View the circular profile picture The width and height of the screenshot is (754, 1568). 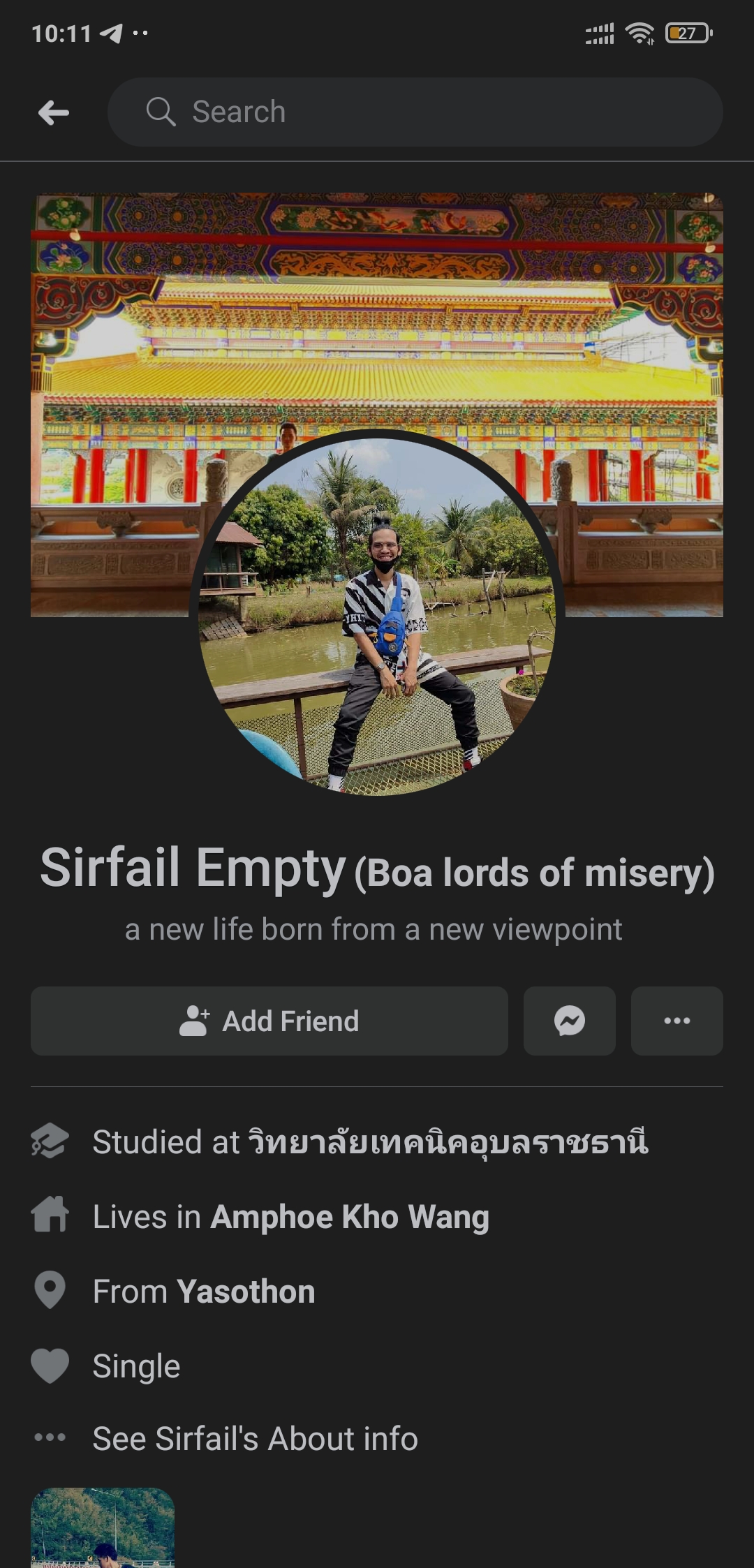(377, 613)
